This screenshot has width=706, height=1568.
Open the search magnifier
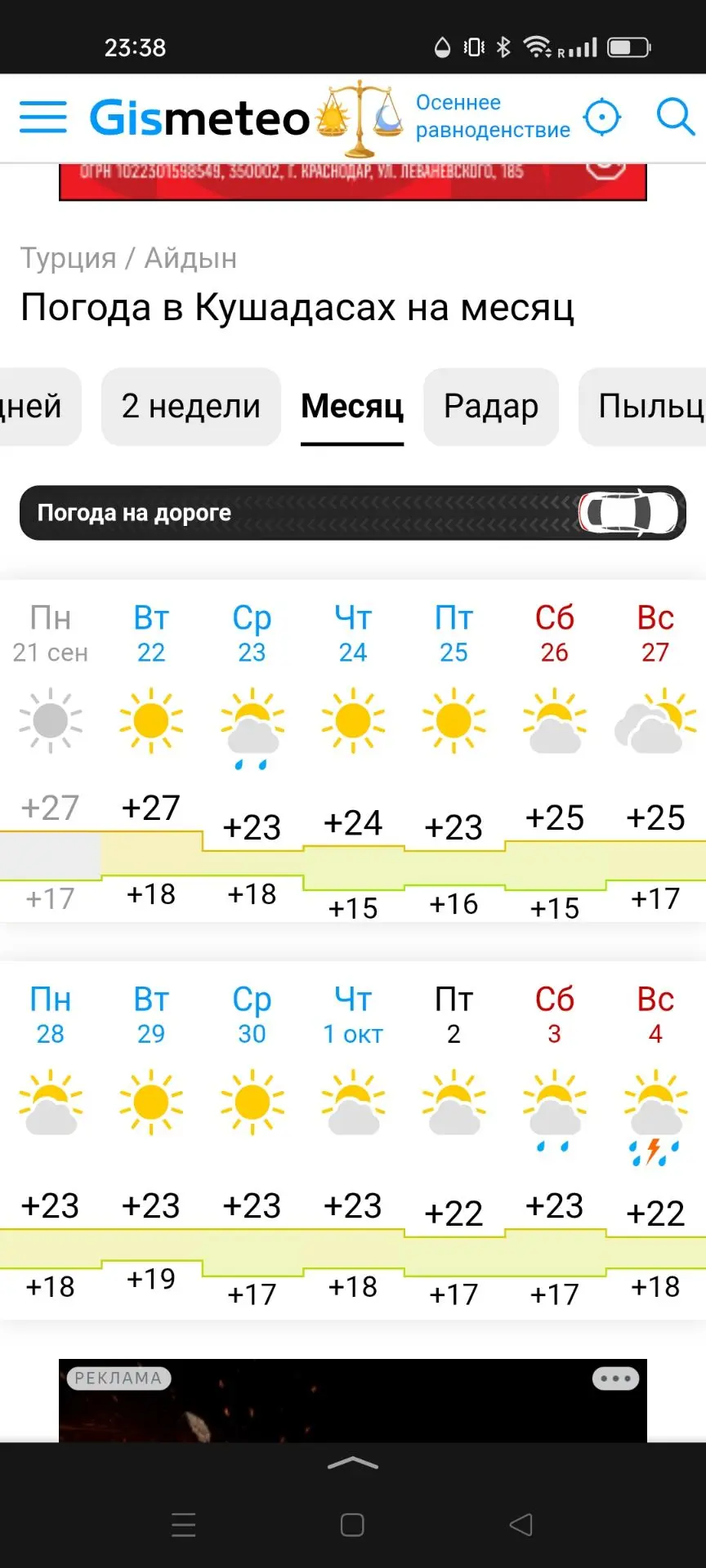coord(676,118)
